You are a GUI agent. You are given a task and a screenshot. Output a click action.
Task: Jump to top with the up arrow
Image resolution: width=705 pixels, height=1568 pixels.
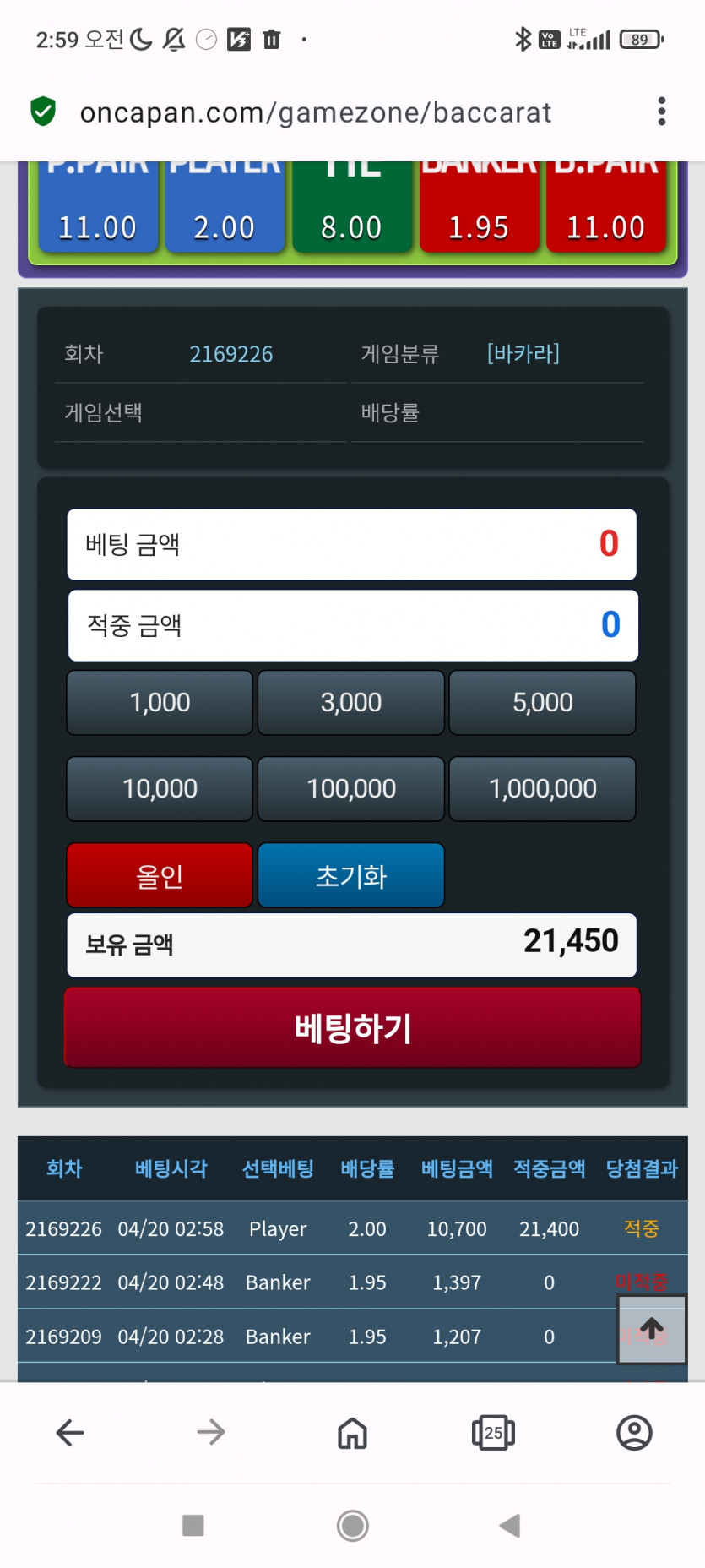(651, 1329)
